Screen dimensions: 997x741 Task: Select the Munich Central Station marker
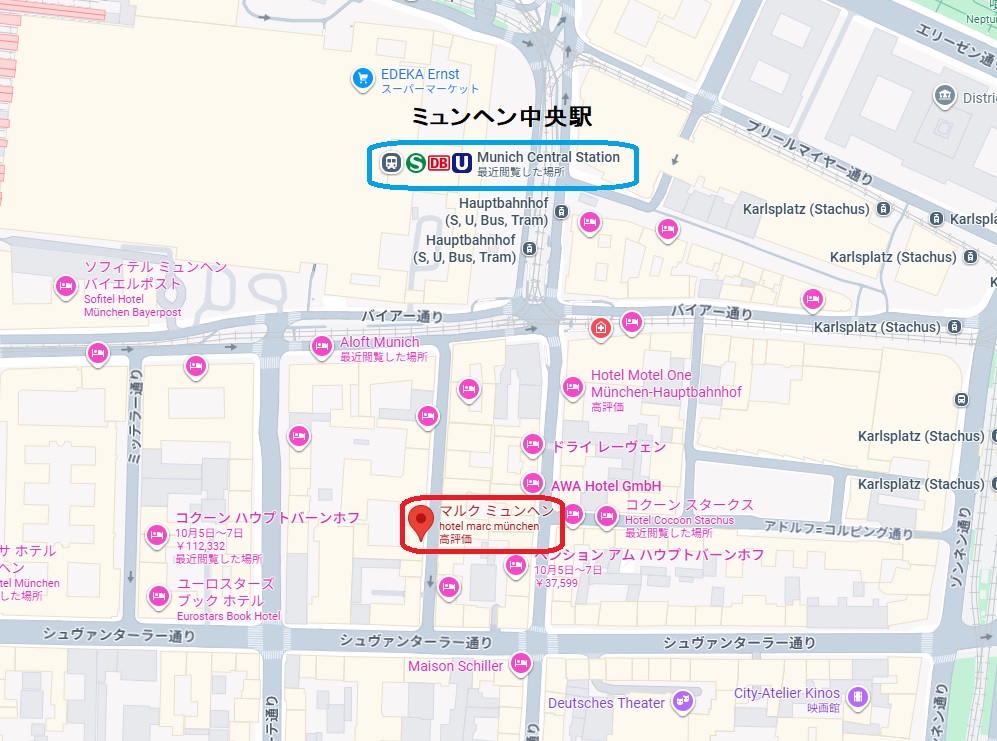390,163
